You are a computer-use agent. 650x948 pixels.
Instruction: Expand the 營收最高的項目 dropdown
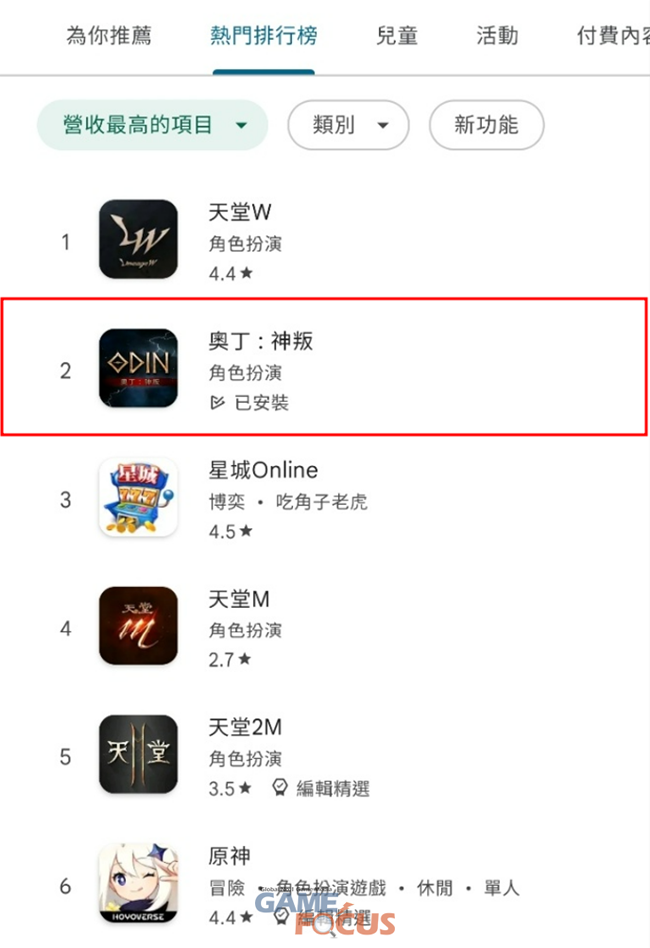coord(152,126)
